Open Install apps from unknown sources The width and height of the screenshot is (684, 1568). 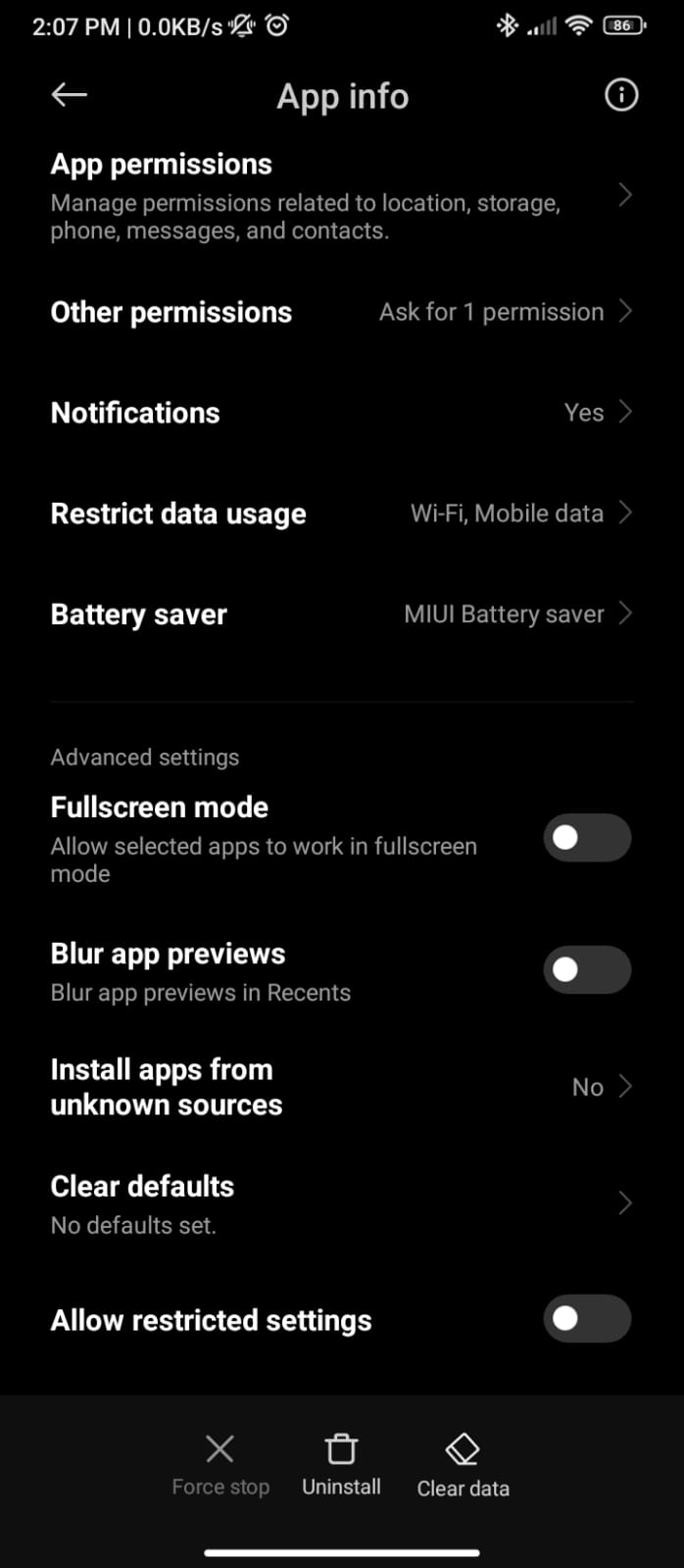click(342, 1087)
